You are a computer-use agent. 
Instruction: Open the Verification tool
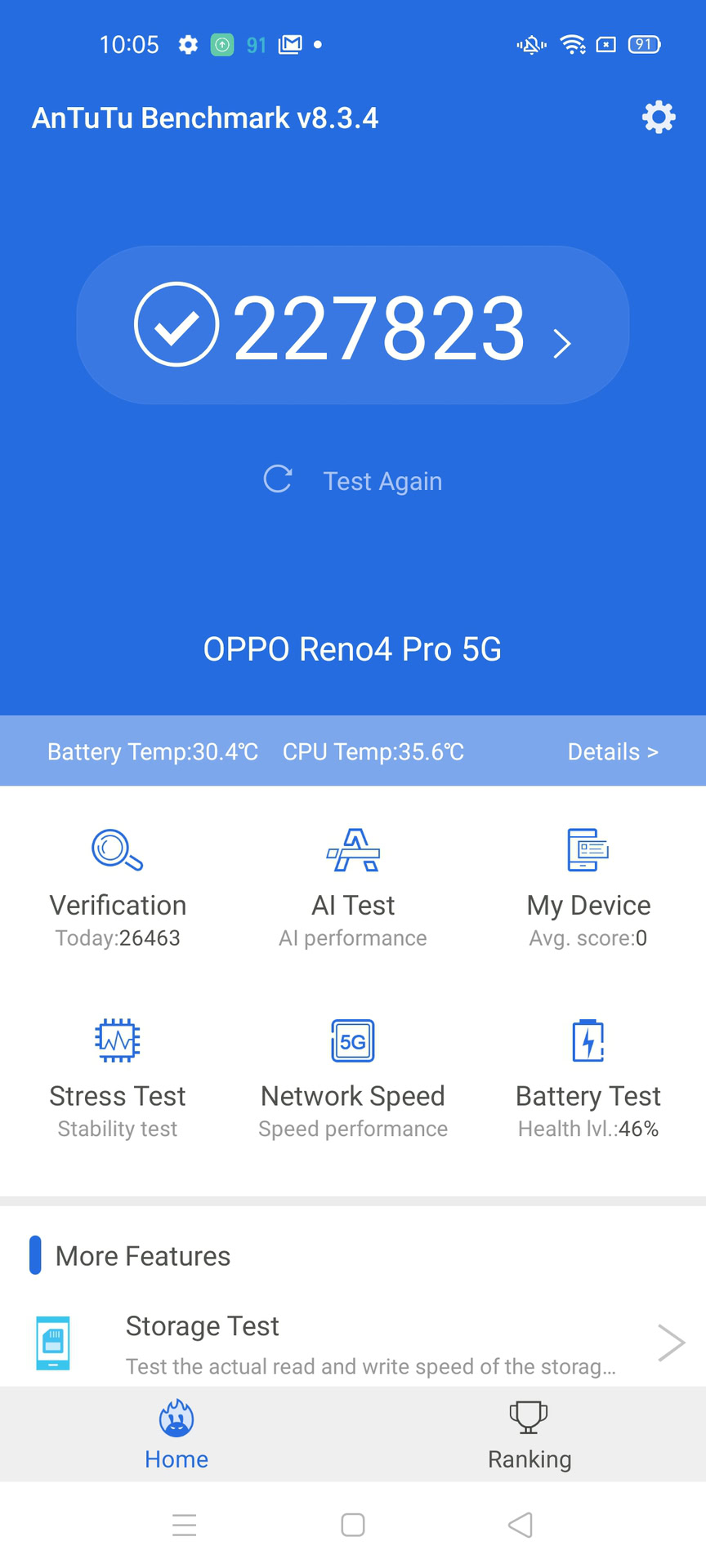click(x=118, y=888)
